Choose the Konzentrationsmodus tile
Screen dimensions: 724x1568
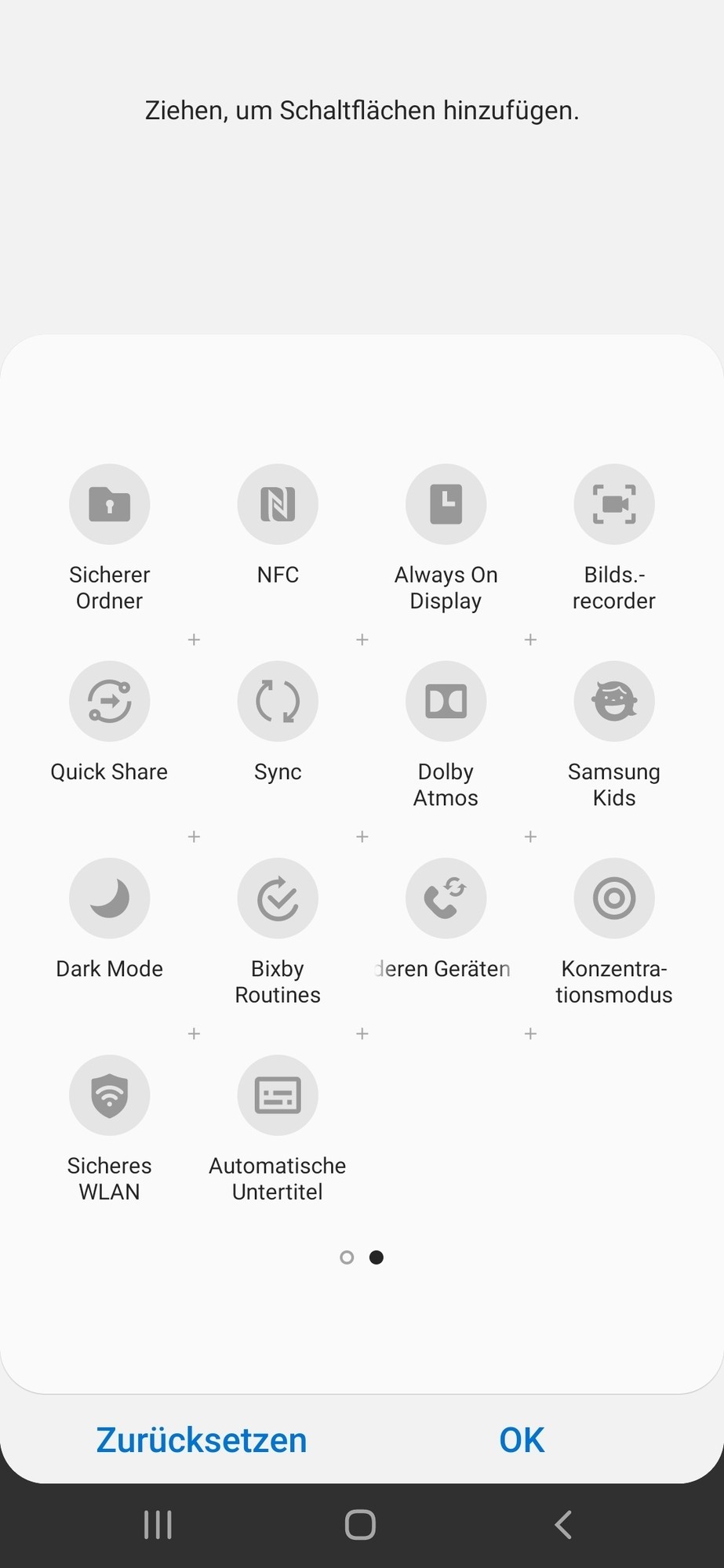[613, 898]
